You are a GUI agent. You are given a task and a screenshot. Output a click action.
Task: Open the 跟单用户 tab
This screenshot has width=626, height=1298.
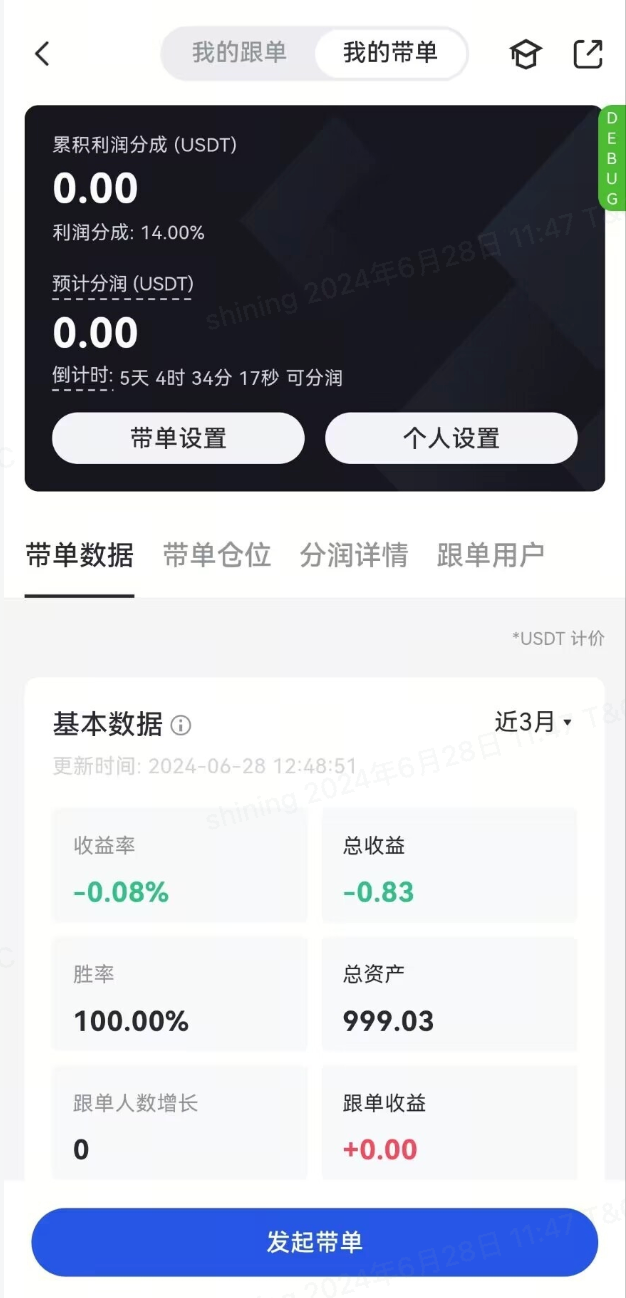491,555
